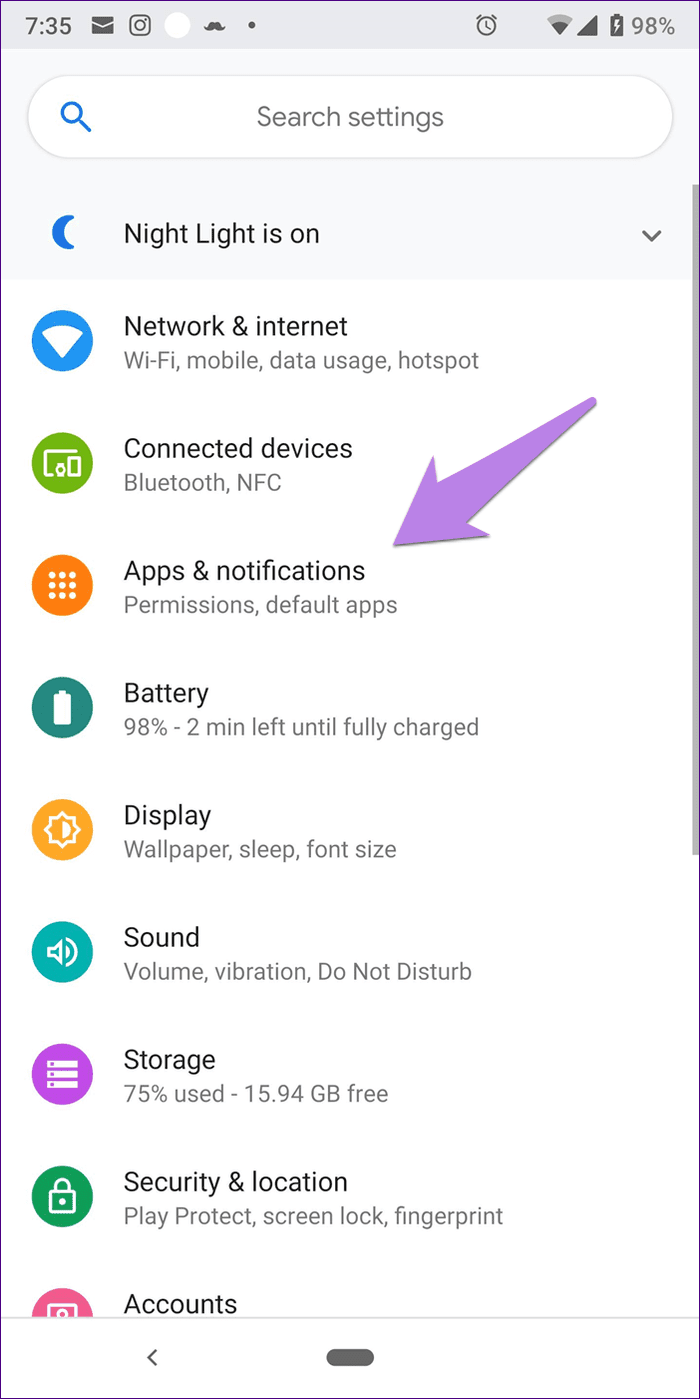Open Storage settings

[350, 1074]
